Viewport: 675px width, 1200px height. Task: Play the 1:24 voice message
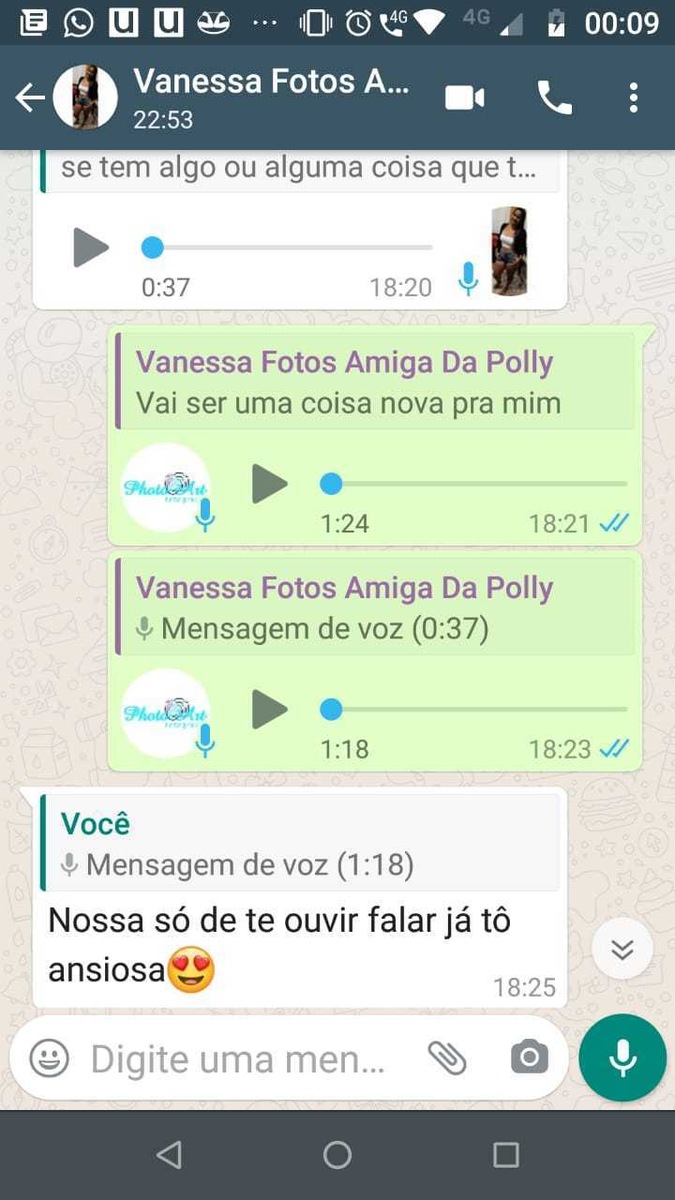(268, 485)
